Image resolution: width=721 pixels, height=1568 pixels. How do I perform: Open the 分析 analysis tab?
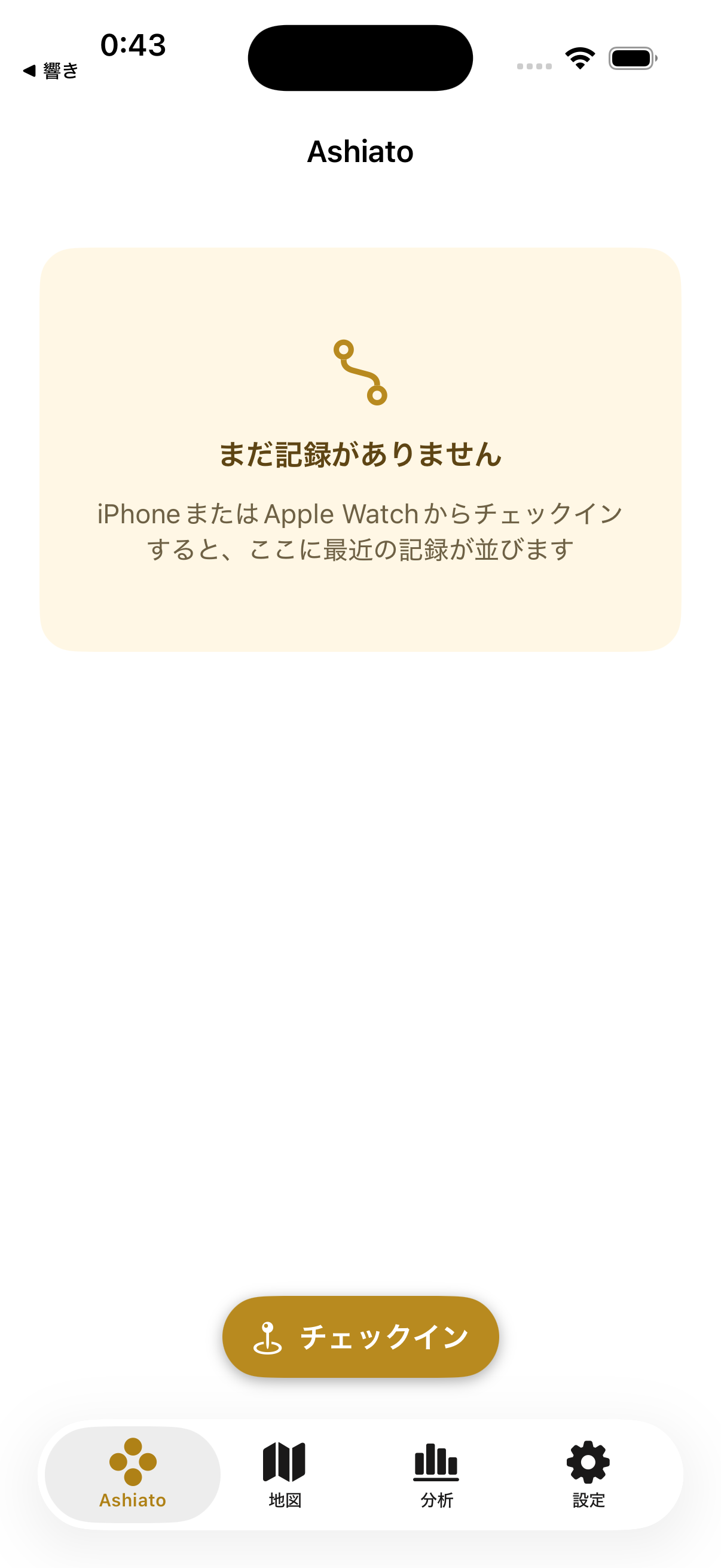click(436, 1474)
